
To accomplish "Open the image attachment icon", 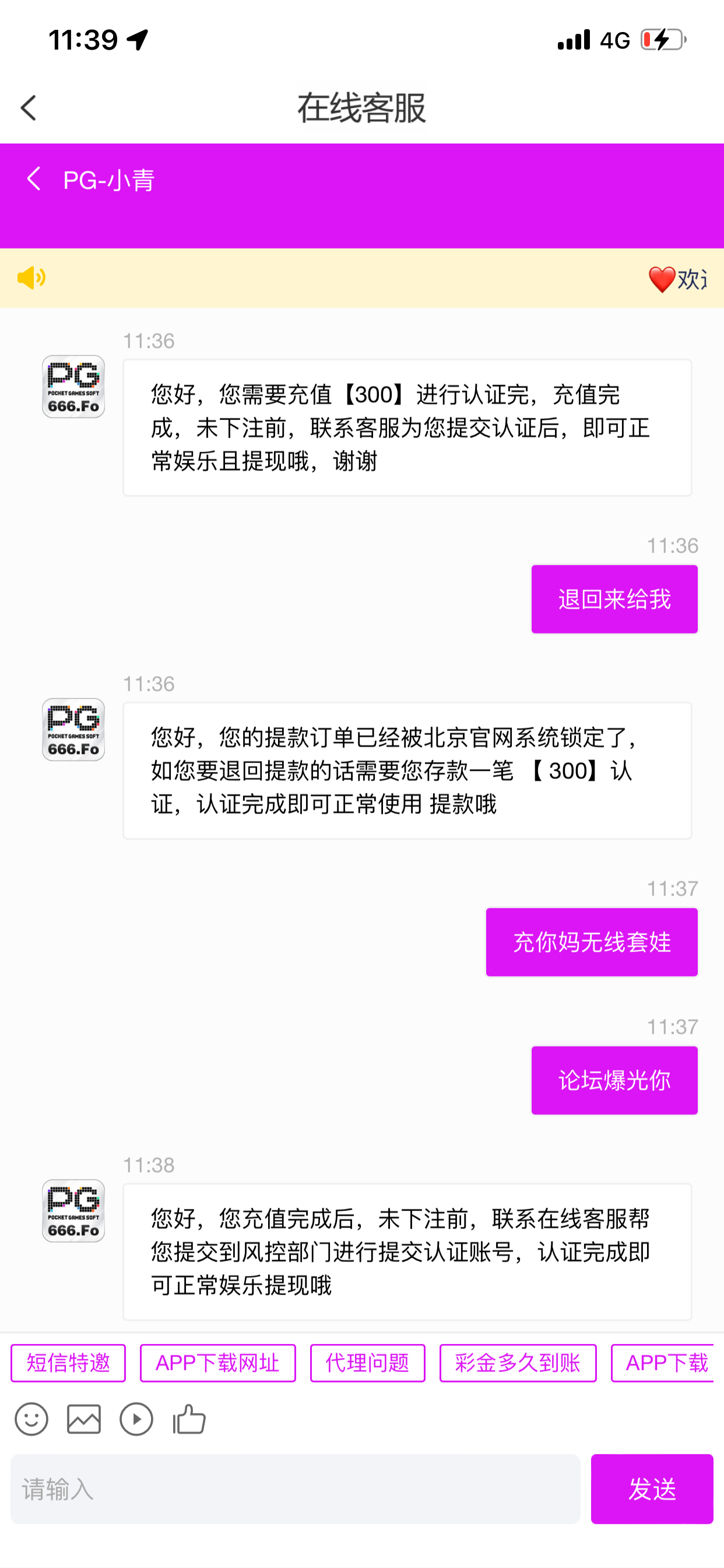I will 84,1419.
